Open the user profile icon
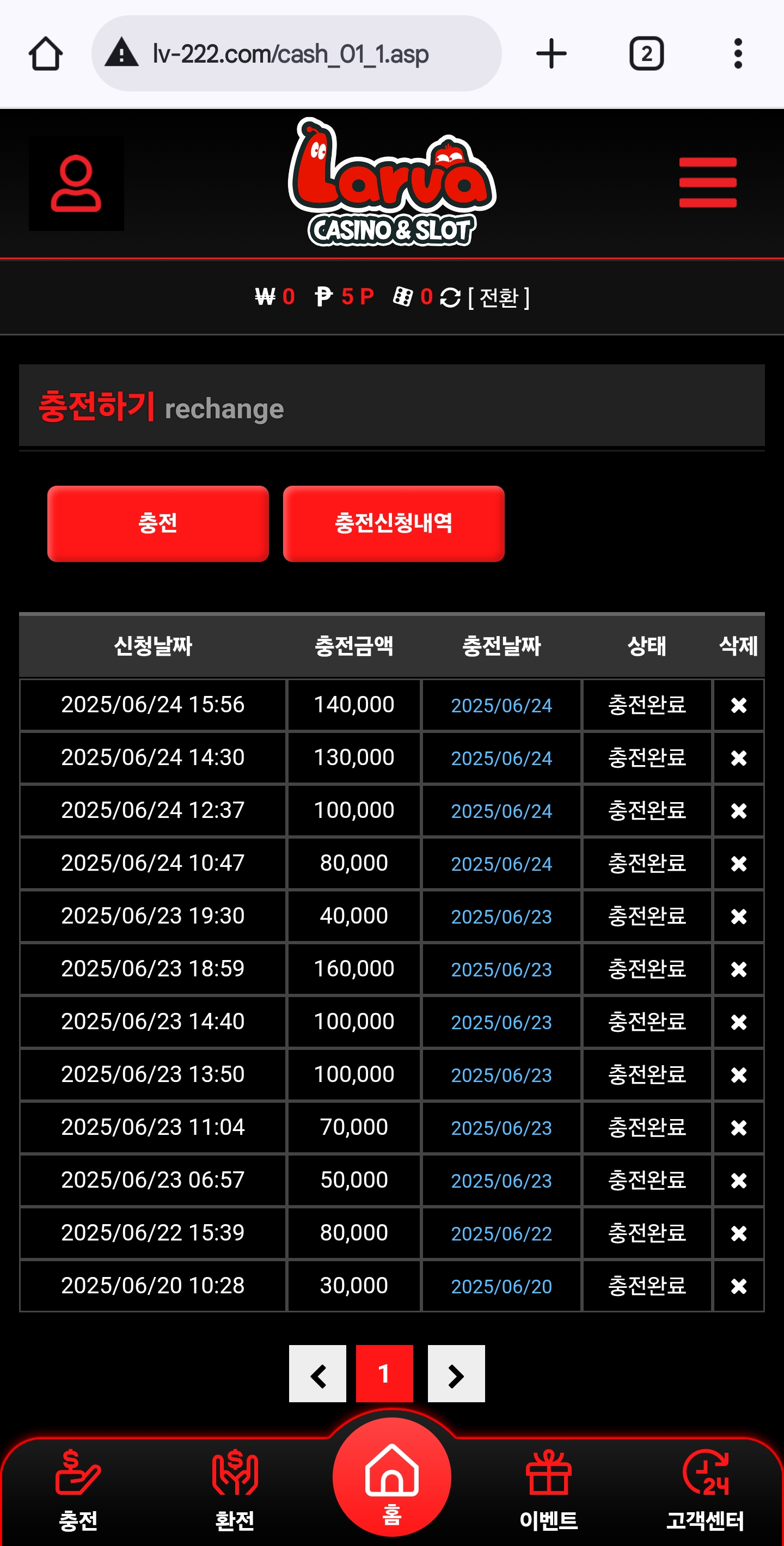Image resolution: width=784 pixels, height=1546 pixels. point(76,183)
